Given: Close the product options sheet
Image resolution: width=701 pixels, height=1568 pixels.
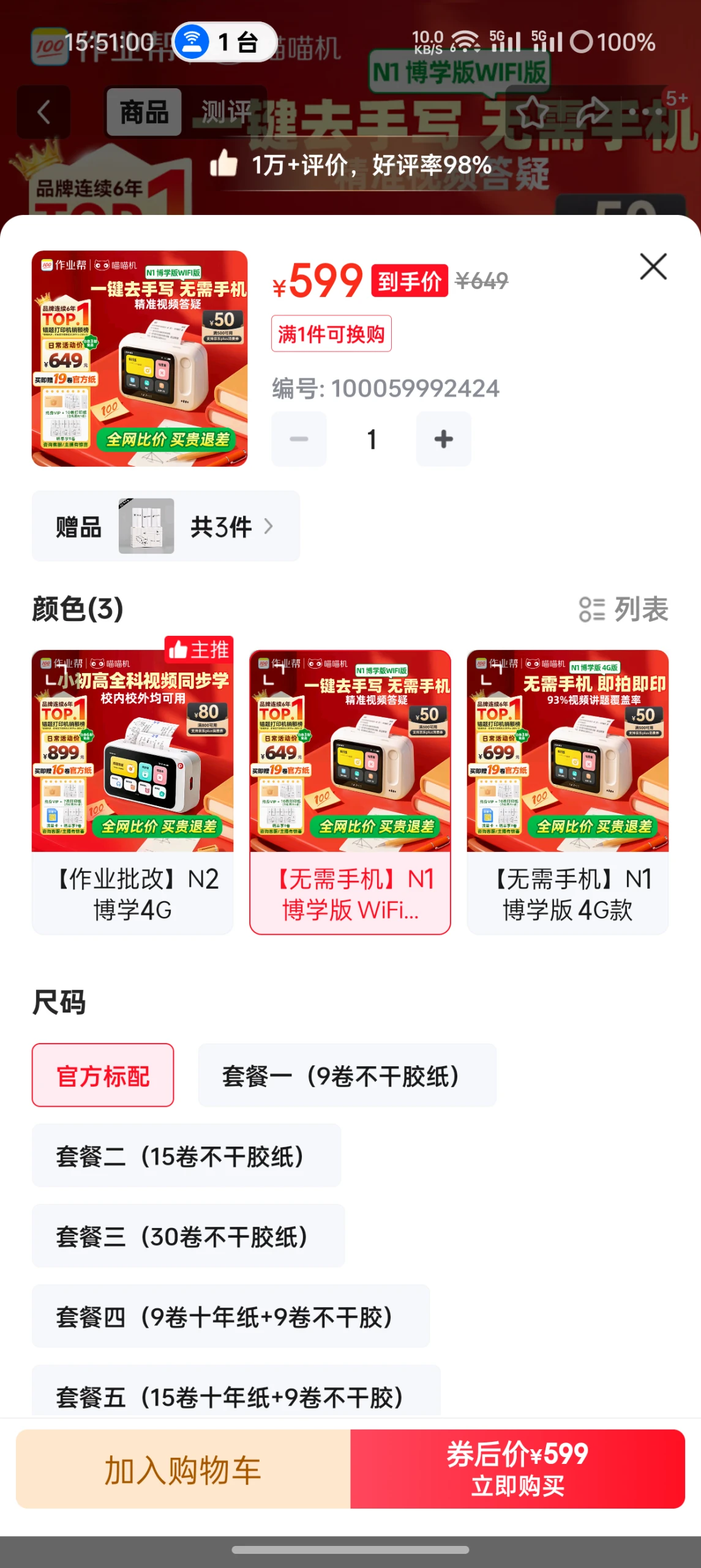Looking at the screenshot, I should click(x=653, y=267).
